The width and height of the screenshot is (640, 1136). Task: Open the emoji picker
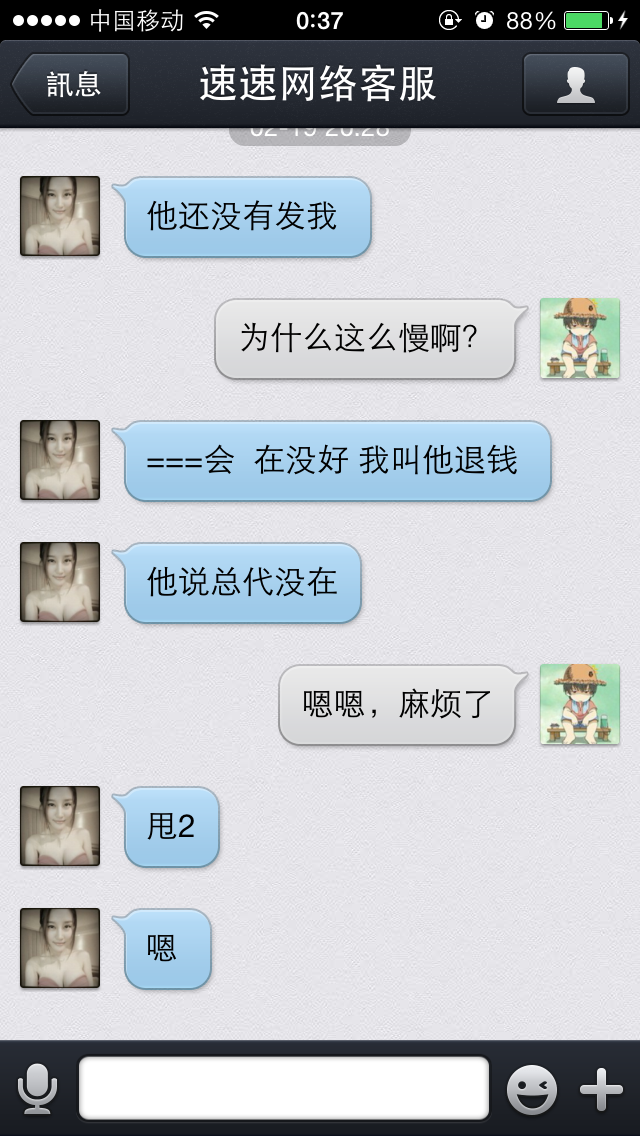click(532, 1089)
